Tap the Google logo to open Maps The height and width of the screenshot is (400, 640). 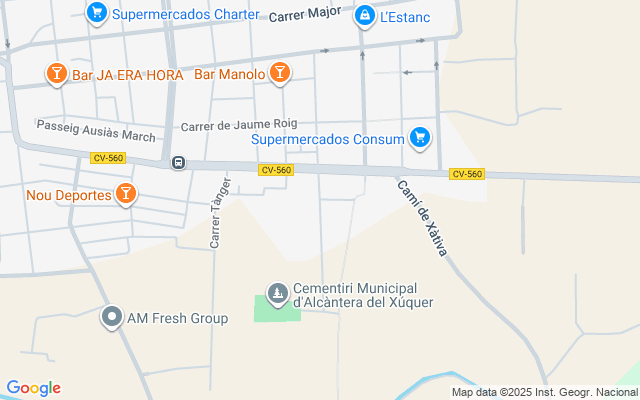click(33, 388)
